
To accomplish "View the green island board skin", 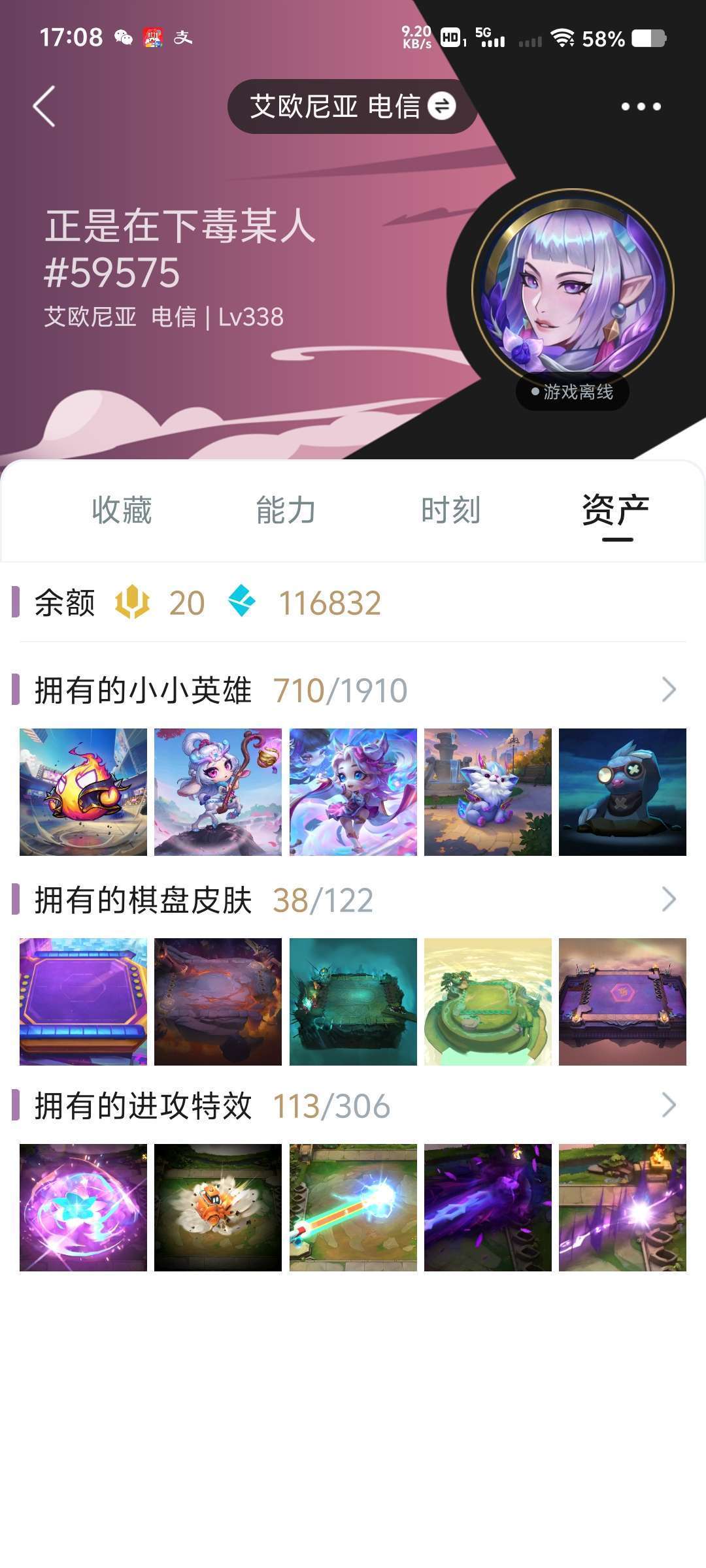I will [x=488, y=1002].
